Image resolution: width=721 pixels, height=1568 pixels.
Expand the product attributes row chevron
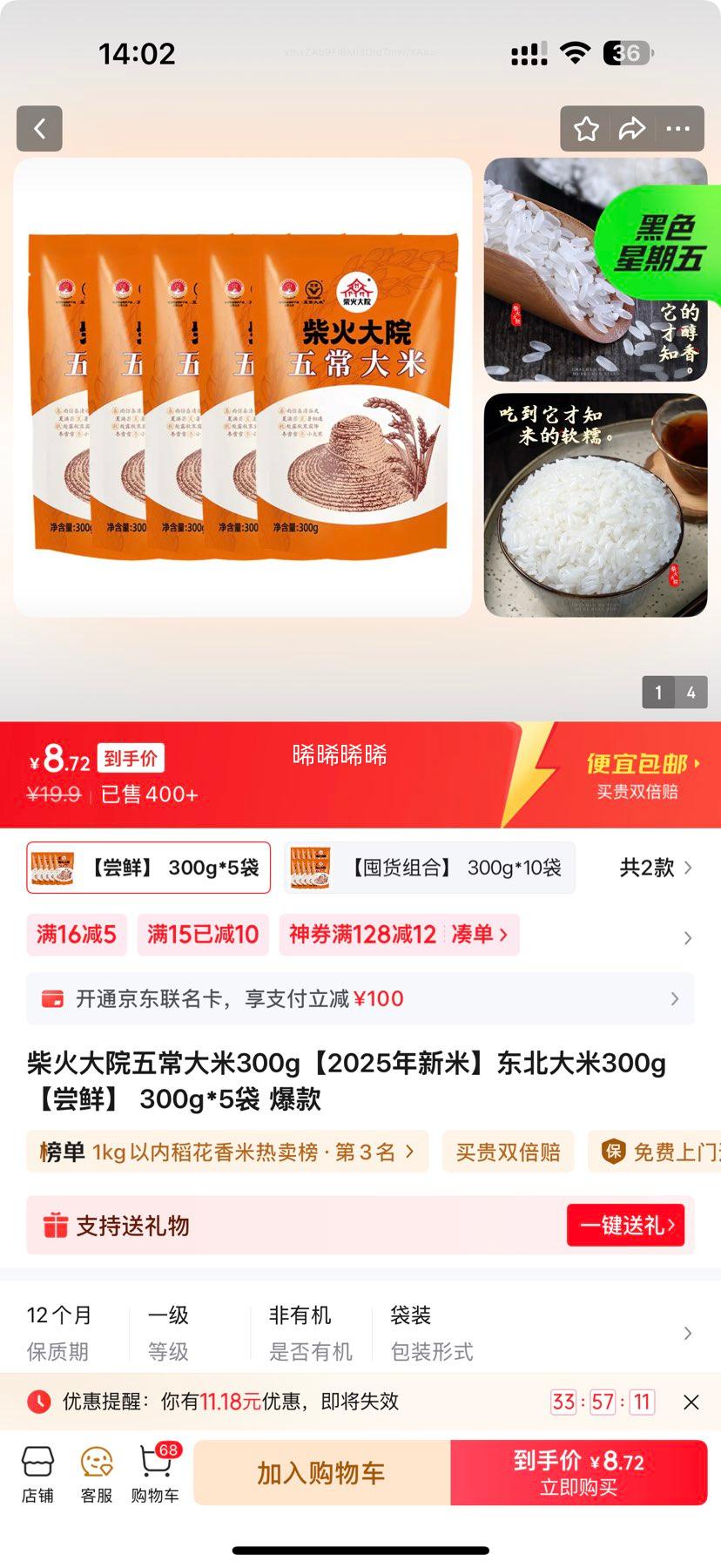click(x=688, y=1331)
